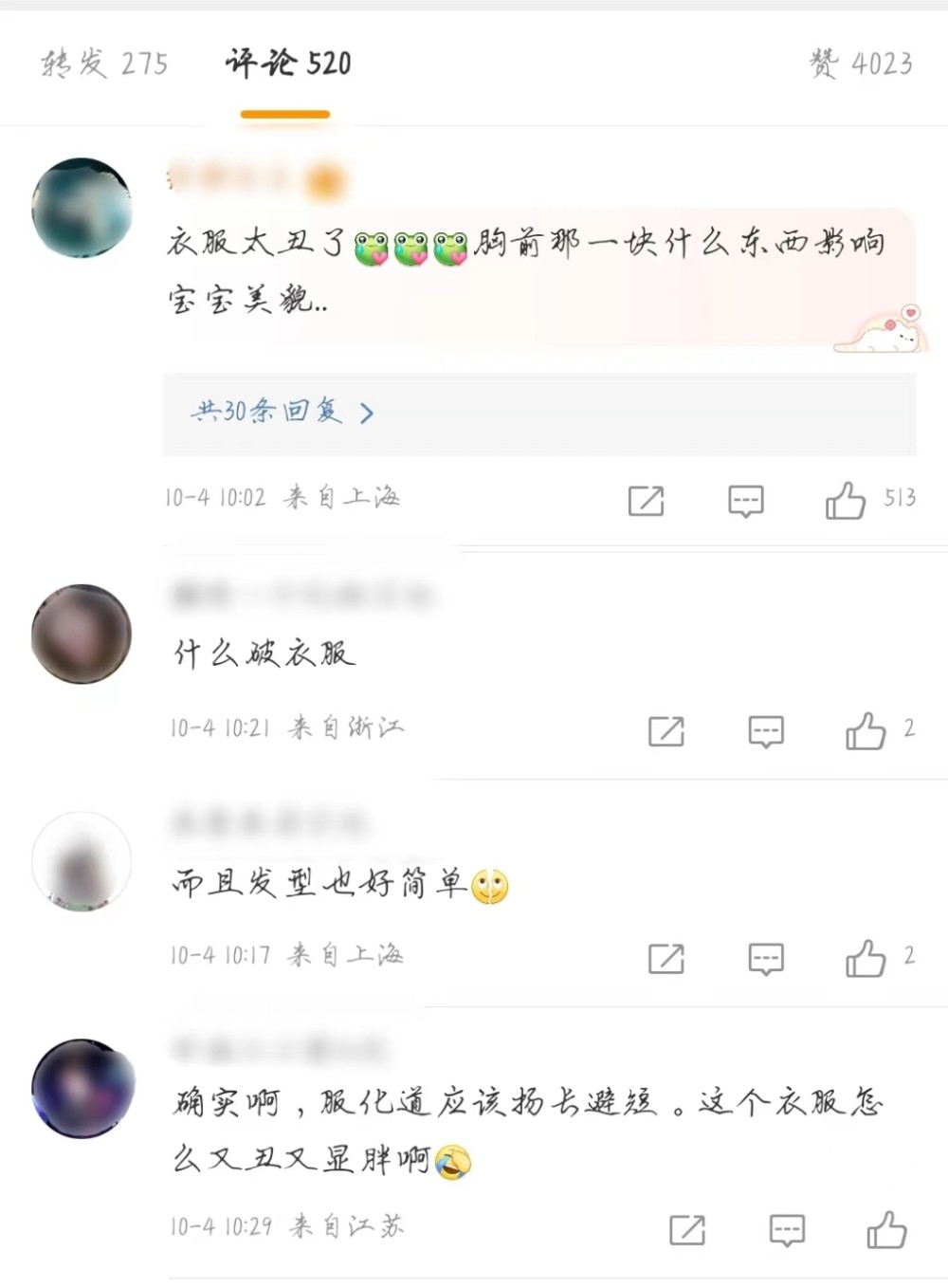Repost the 什么破衣服 comment
The width and height of the screenshot is (948, 1288).
[x=665, y=730]
